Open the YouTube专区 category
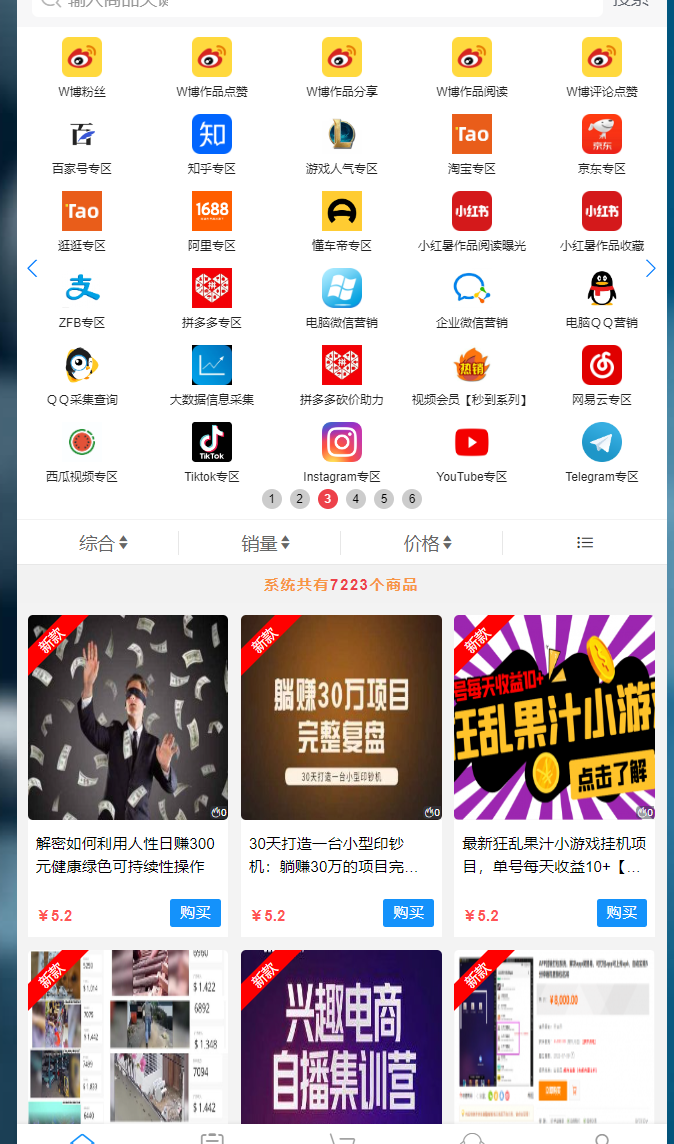 (471, 452)
